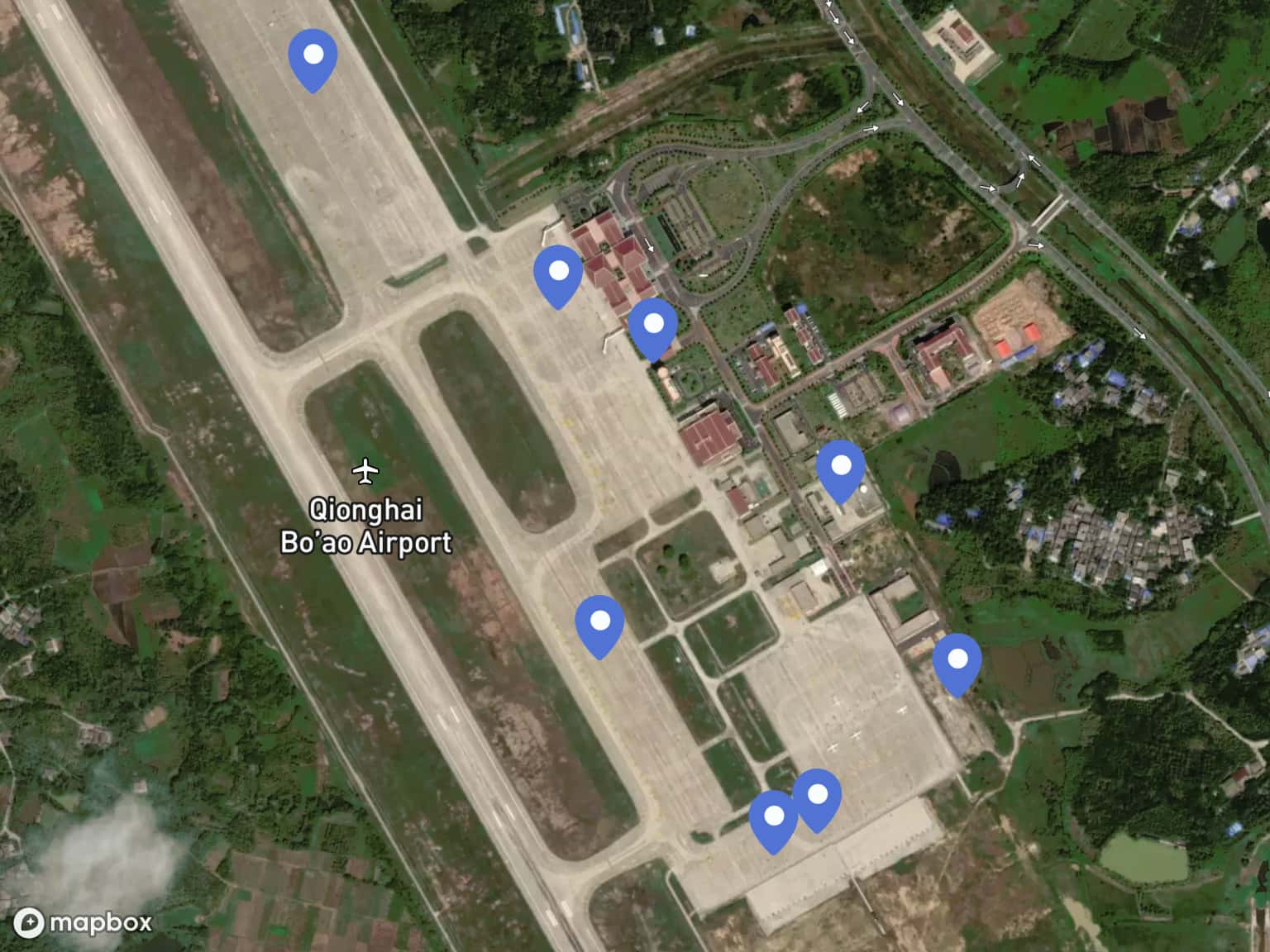Select the pin beside the red-roofed terminal
The height and width of the screenshot is (952, 1270).
[558, 272]
